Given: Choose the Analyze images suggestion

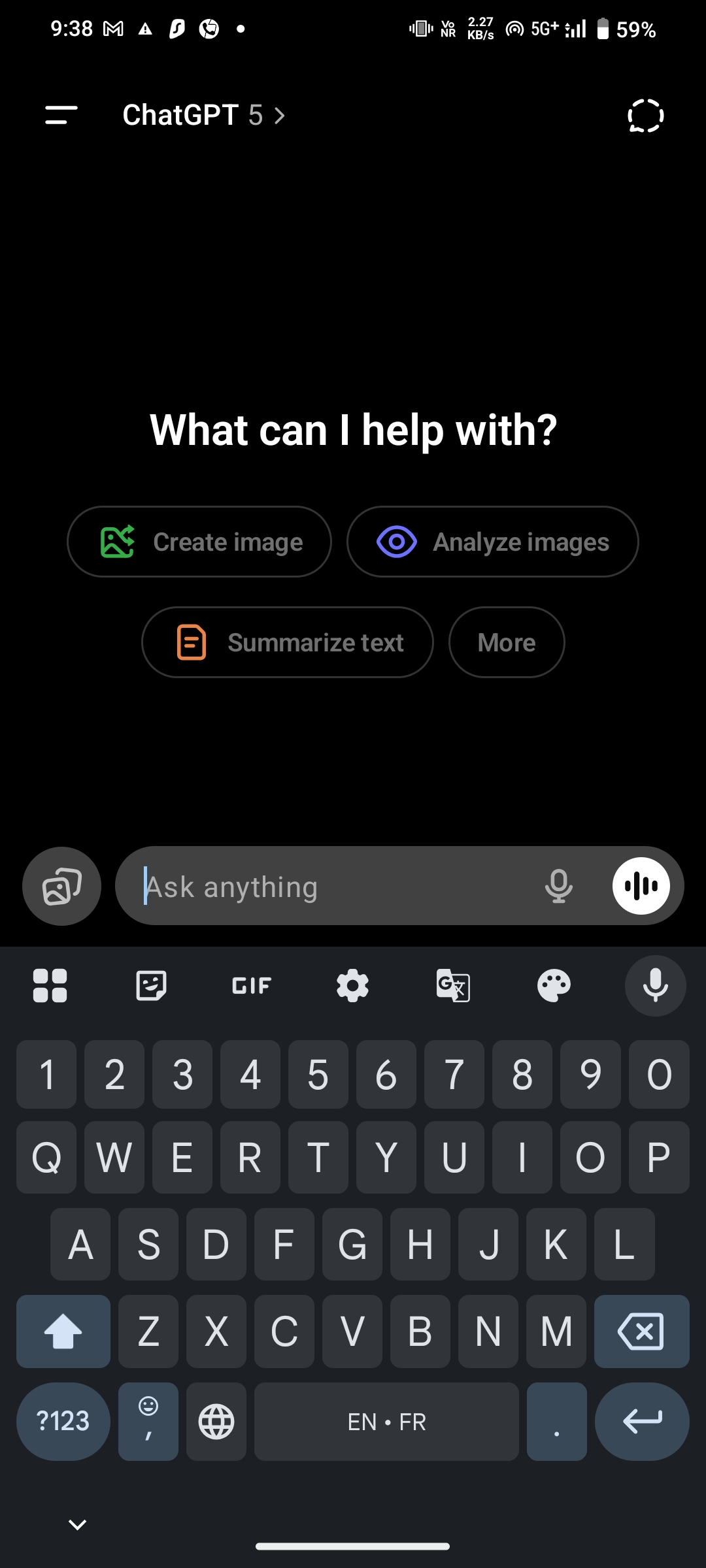Looking at the screenshot, I should [x=492, y=542].
